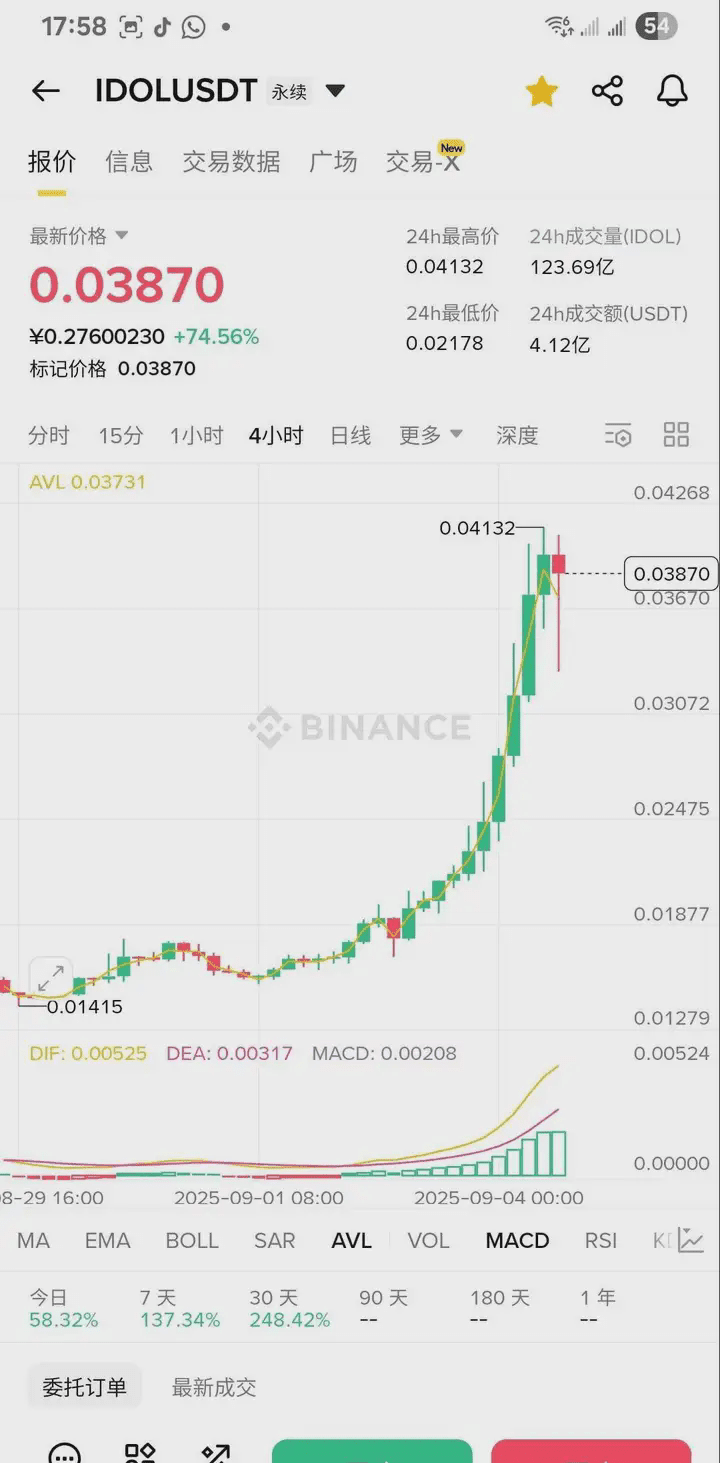Select the 日线 chart interval
Screen dimensions: 720x1463
351,435
